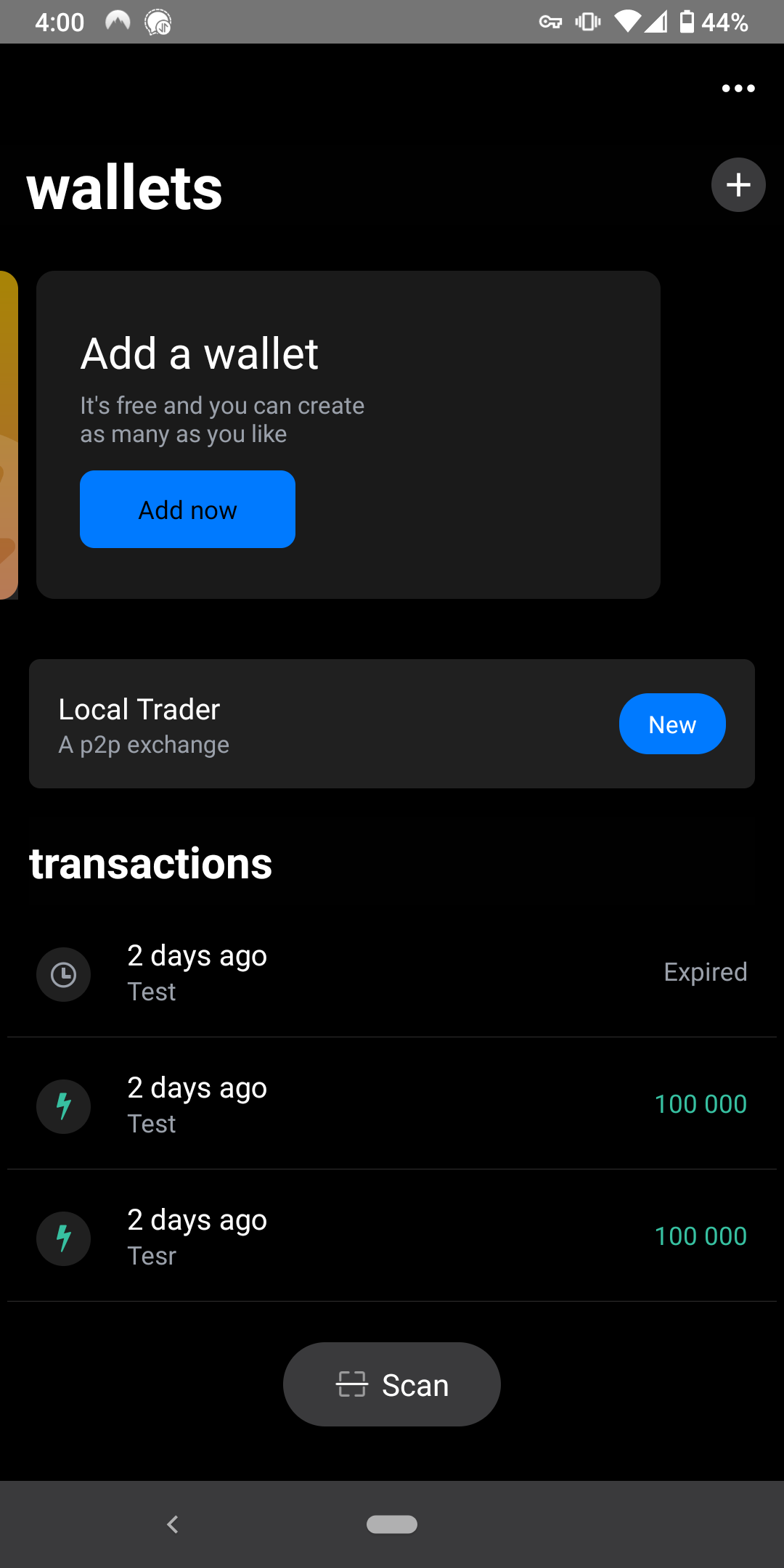The height and width of the screenshot is (1568, 784).
Task: Open the three-dot overflow menu
Action: click(738, 89)
